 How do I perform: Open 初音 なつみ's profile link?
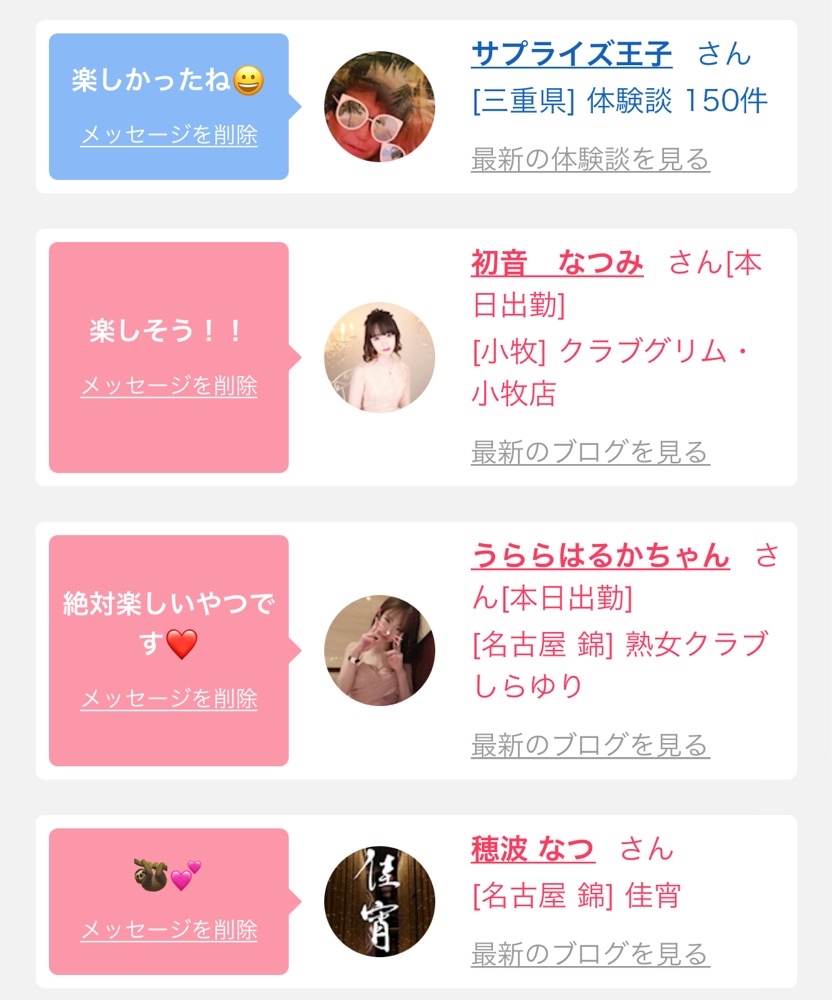tap(557, 263)
